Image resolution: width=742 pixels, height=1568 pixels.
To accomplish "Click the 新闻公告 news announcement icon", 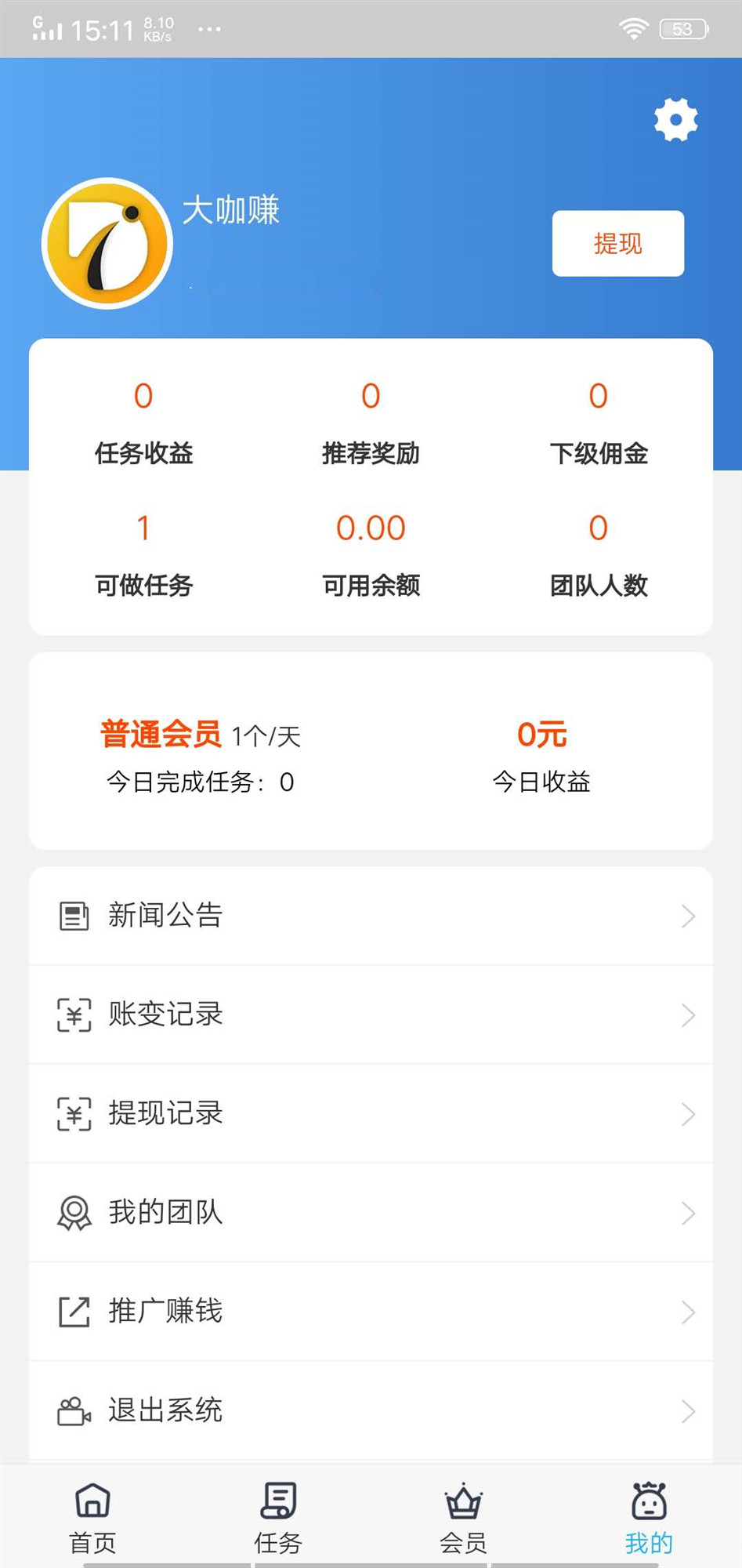I will [x=73, y=916].
